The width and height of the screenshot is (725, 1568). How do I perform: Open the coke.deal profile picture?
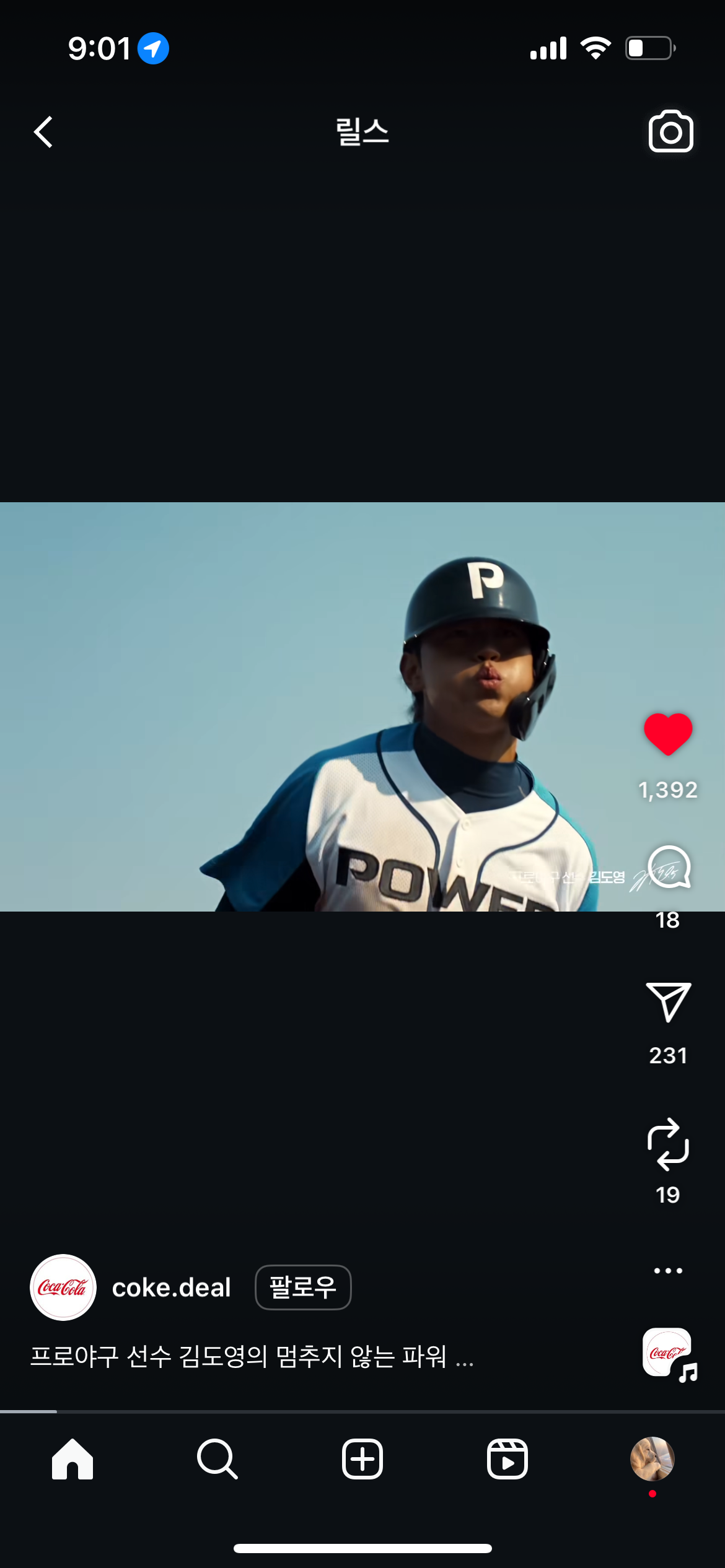click(63, 1287)
